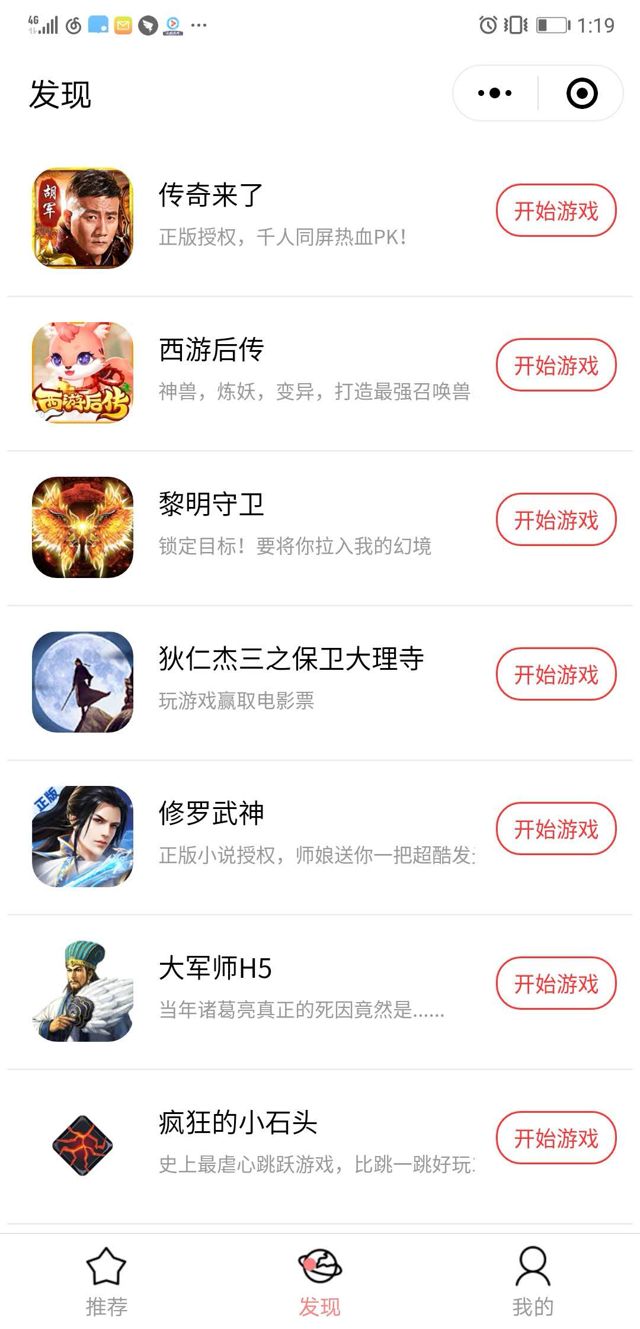Open the 传奇来了 game icon
640x1329 pixels.
point(82,218)
